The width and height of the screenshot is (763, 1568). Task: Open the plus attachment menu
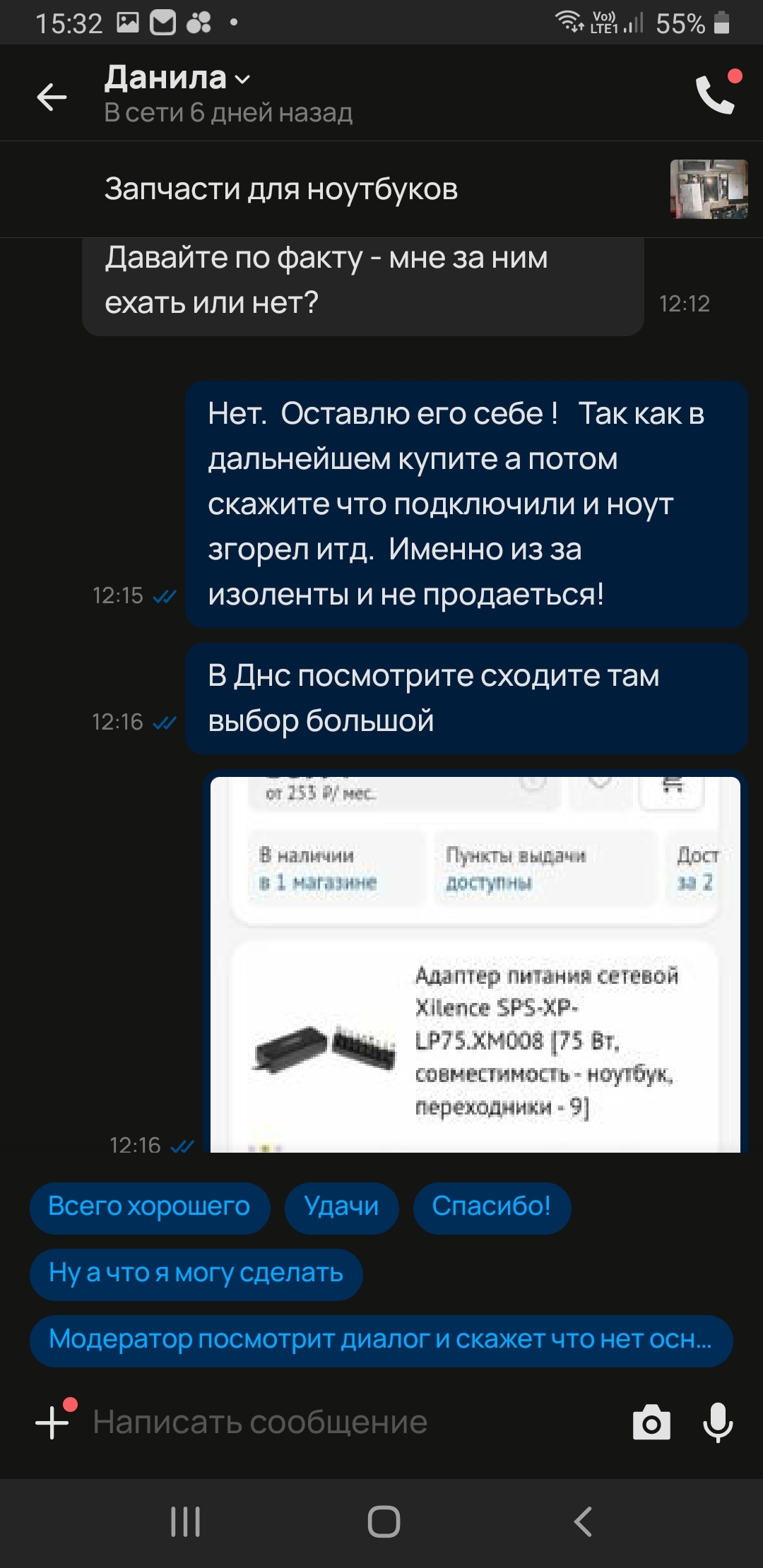point(52,1422)
